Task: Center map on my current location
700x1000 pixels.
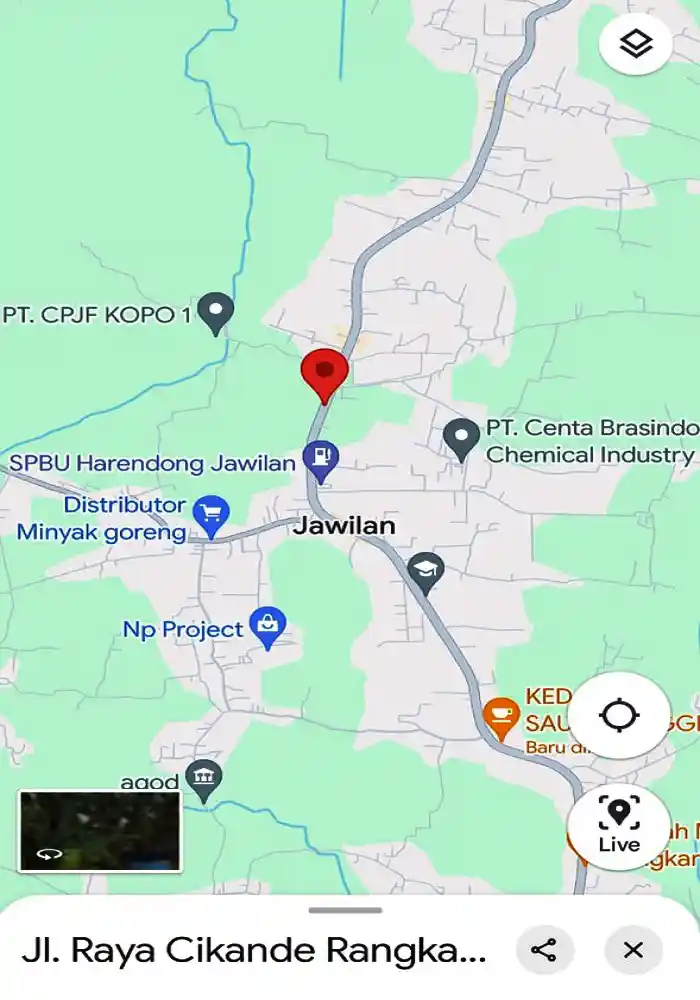Action: pos(619,716)
